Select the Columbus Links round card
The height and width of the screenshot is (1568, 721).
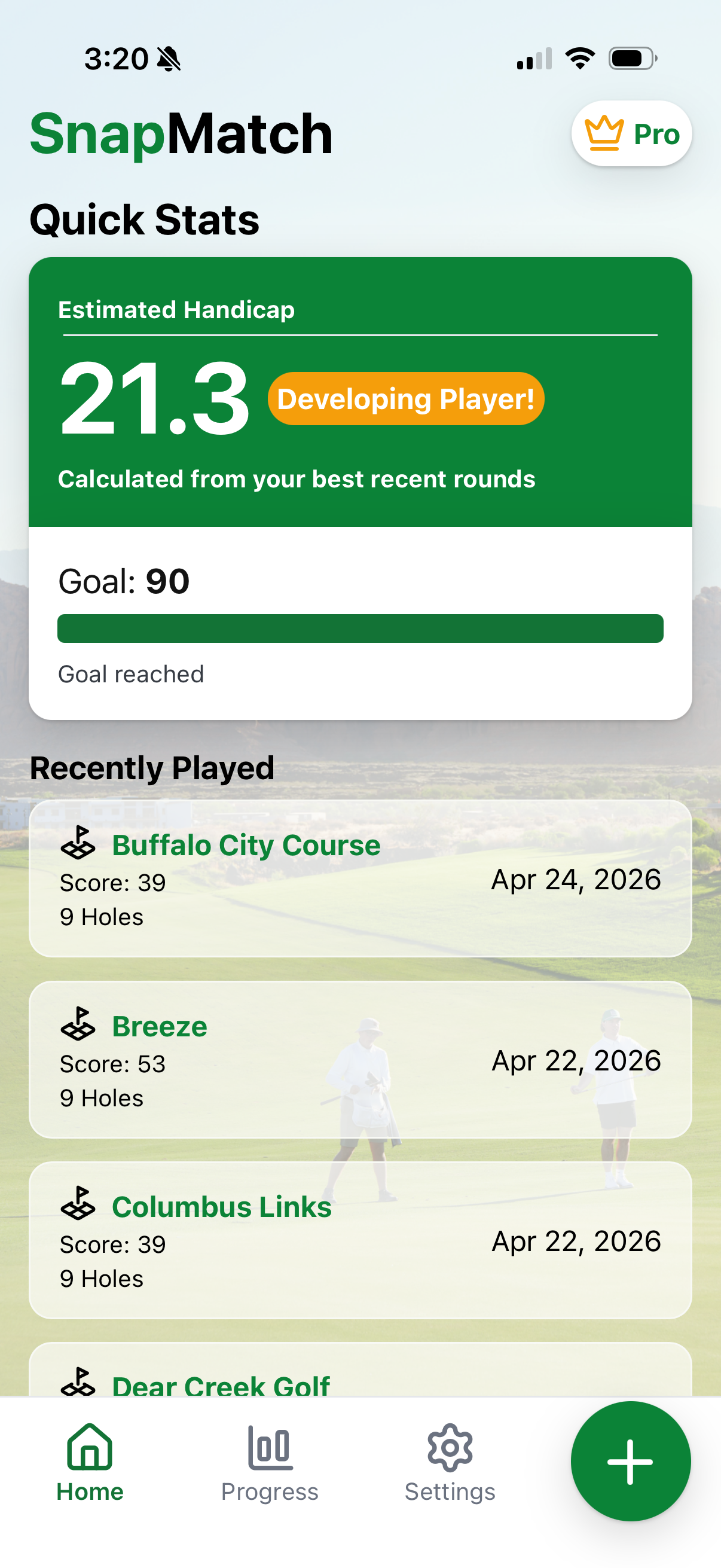coord(360,1240)
